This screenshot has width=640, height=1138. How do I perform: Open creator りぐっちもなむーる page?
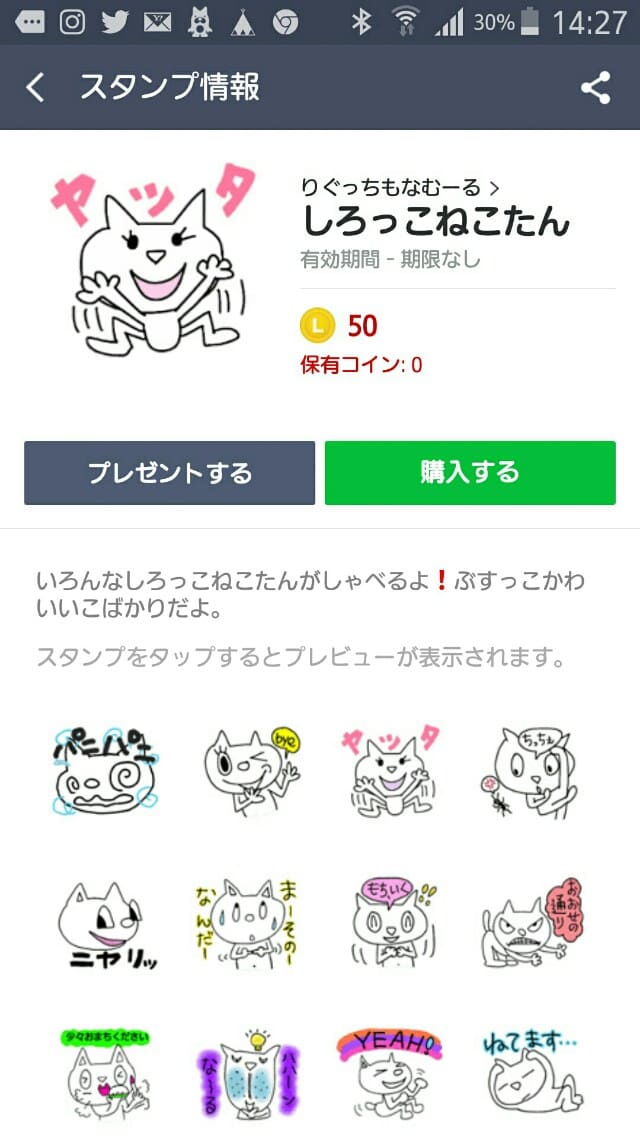coord(400,186)
